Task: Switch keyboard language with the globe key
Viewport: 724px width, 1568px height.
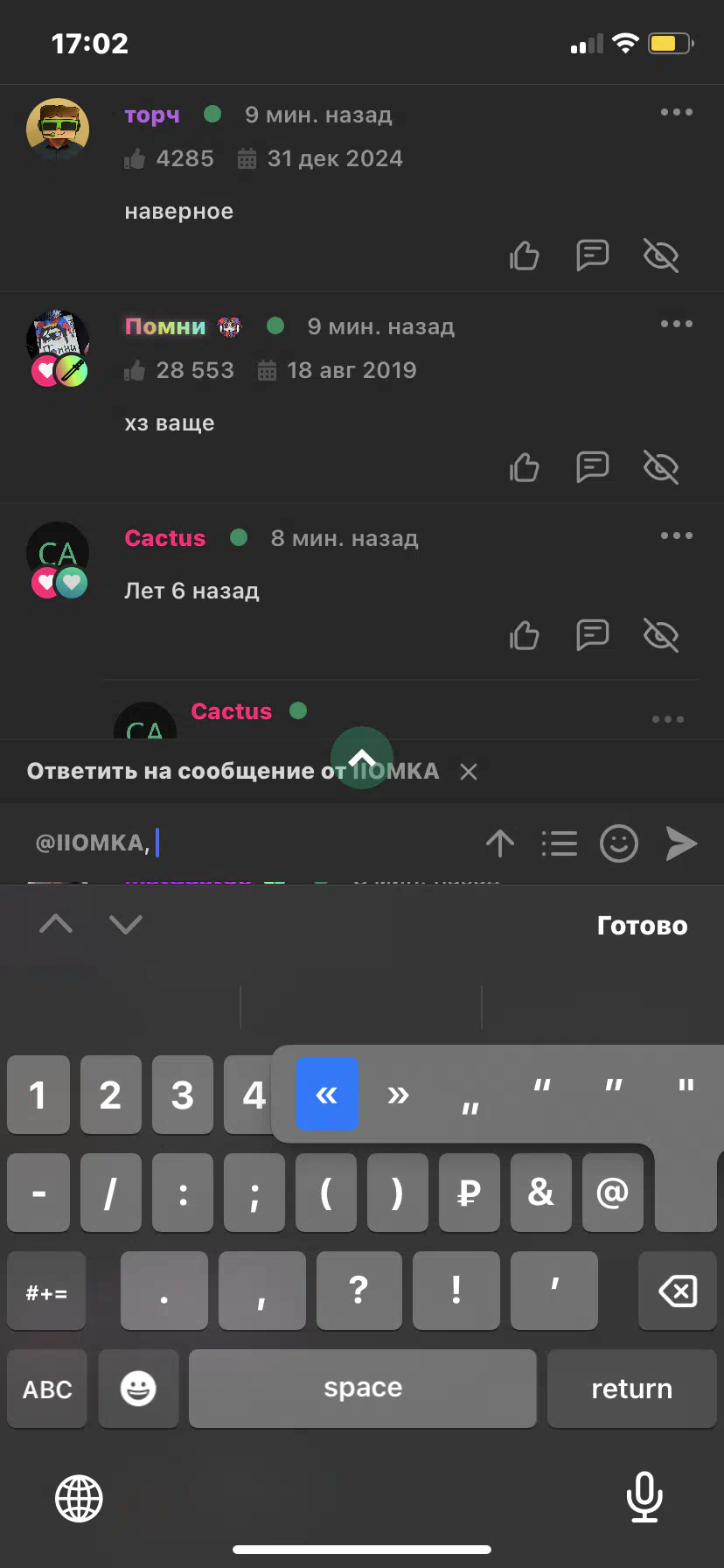Action: click(79, 1498)
